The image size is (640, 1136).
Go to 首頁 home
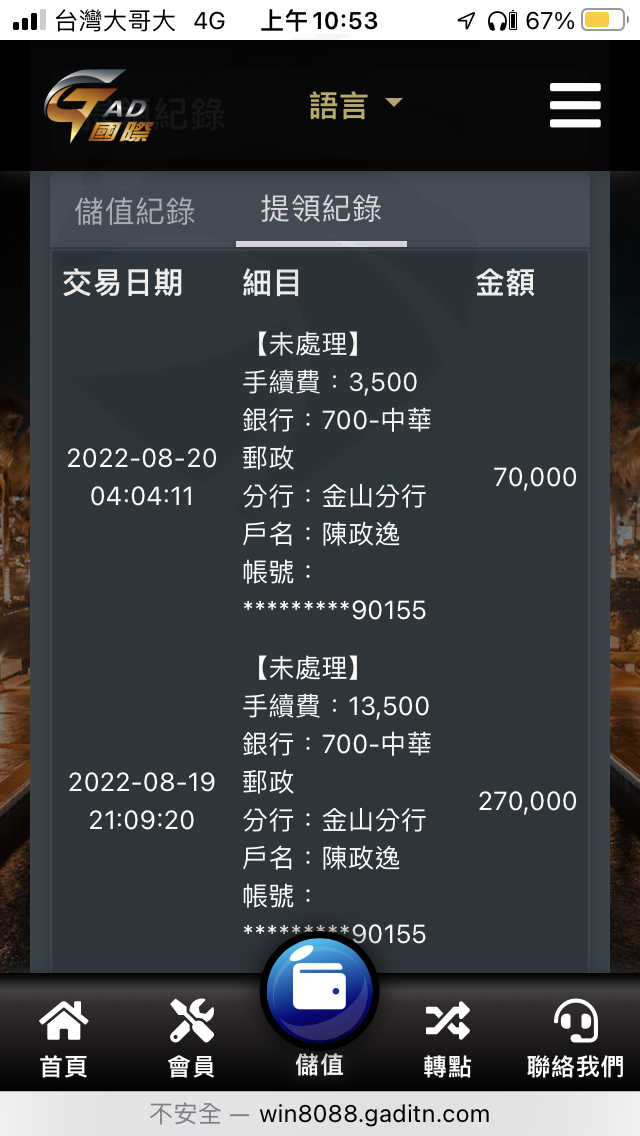[x=64, y=1037]
